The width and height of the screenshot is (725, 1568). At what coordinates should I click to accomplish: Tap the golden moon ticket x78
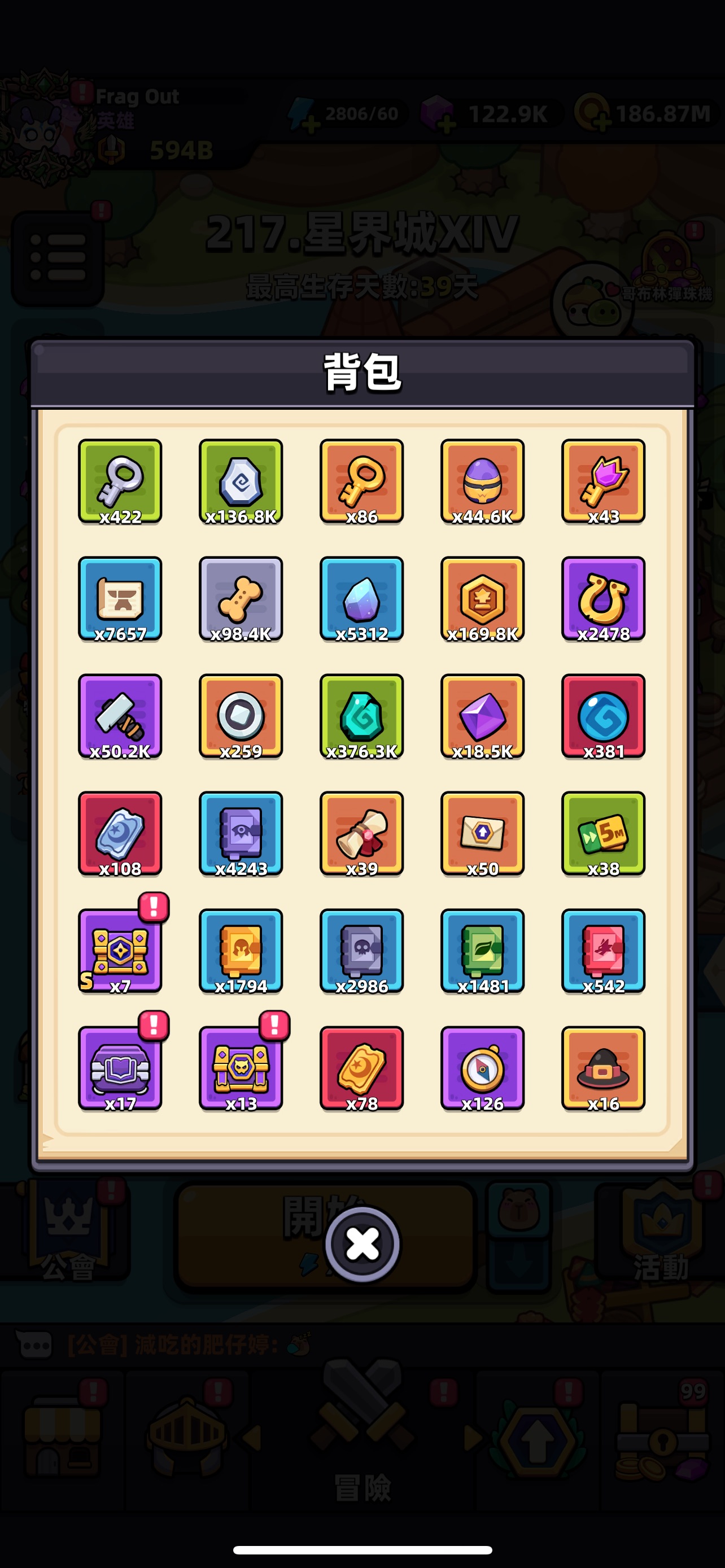click(361, 1069)
